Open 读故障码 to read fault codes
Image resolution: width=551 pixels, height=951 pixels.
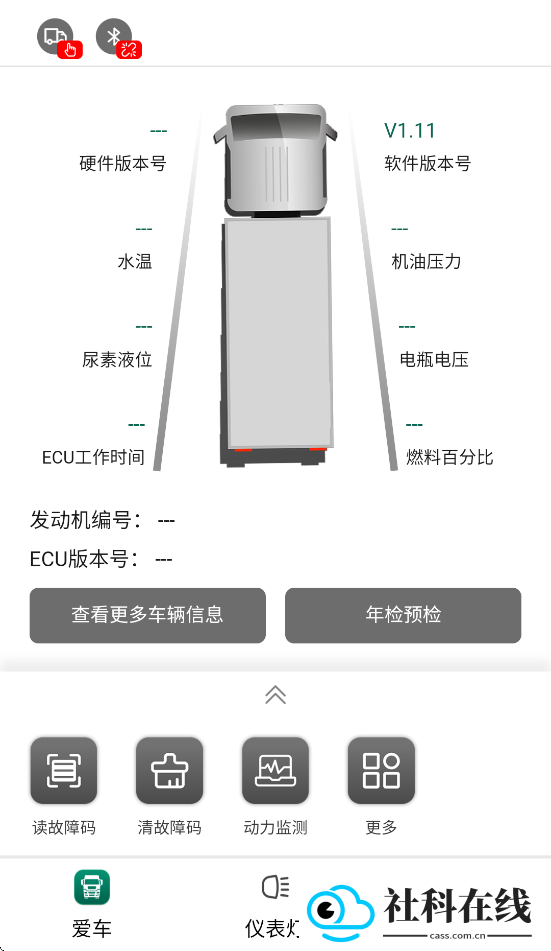(64, 786)
